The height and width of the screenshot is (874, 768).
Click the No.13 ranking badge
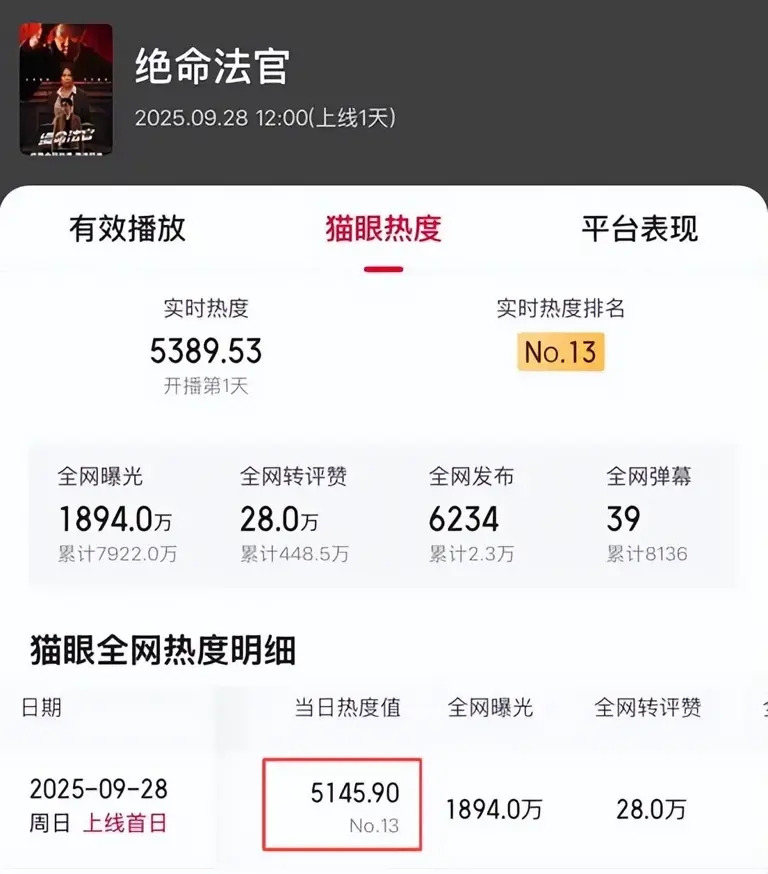tap(559, 352)
